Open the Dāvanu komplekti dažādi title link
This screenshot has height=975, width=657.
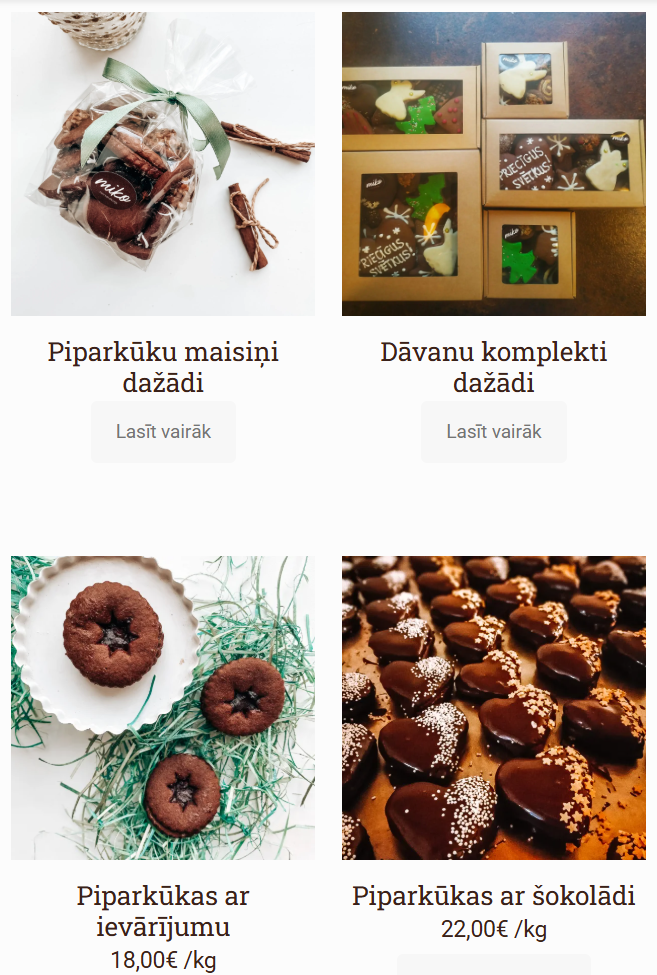coord(494,367)
